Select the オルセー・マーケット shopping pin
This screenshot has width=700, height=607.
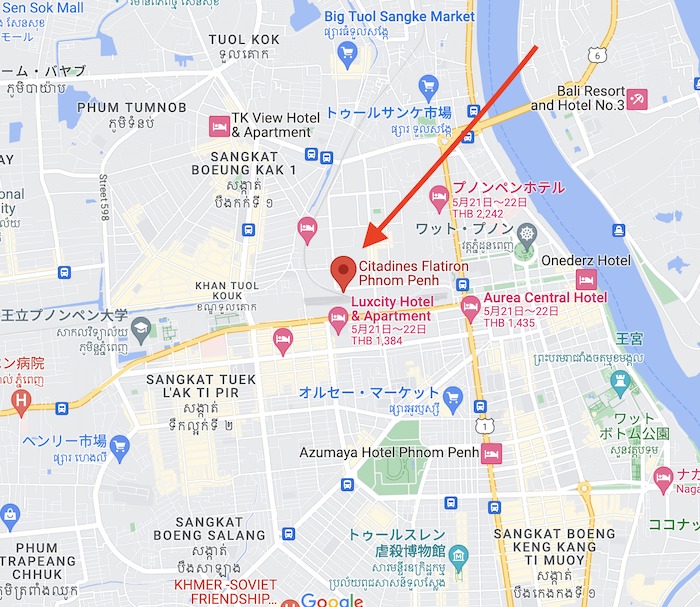coord(452,394)
